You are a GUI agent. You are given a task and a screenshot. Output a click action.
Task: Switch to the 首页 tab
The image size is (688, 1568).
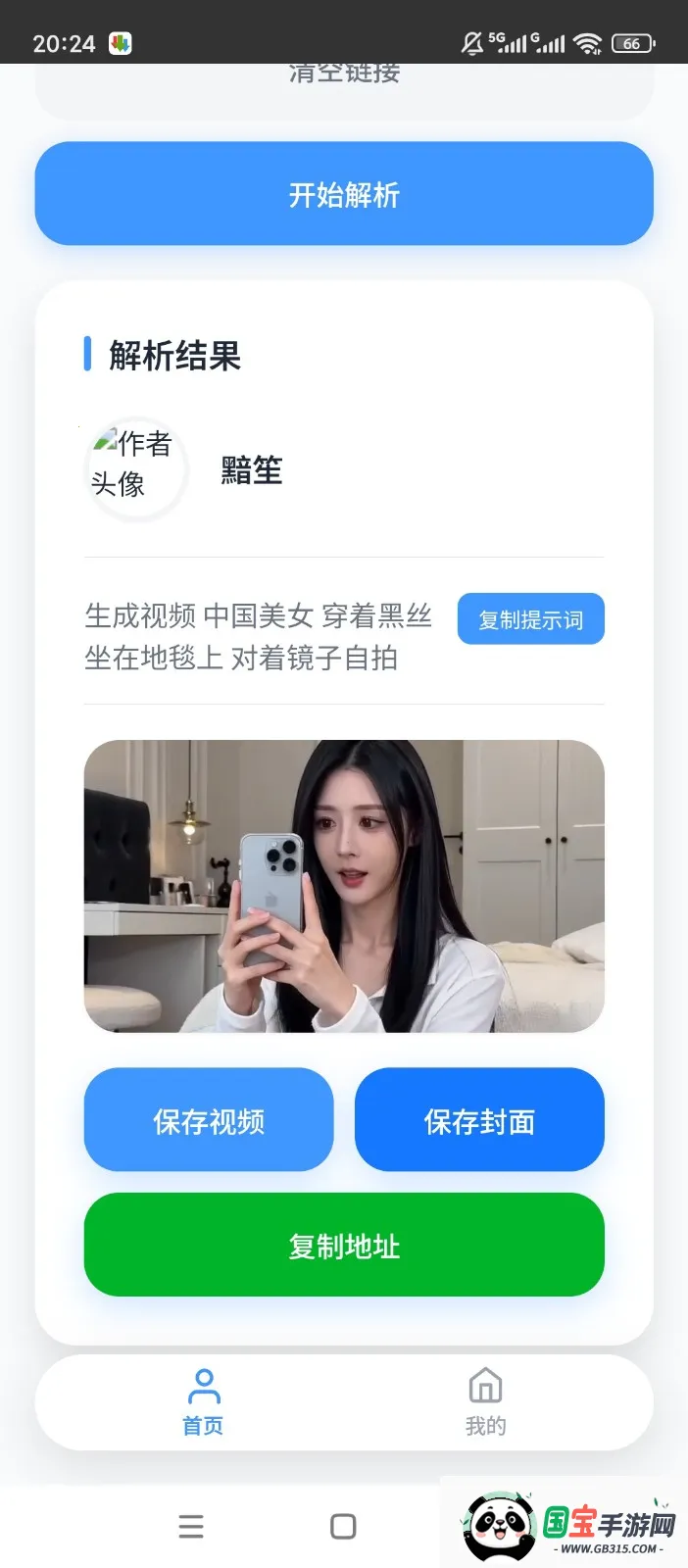203,1402
